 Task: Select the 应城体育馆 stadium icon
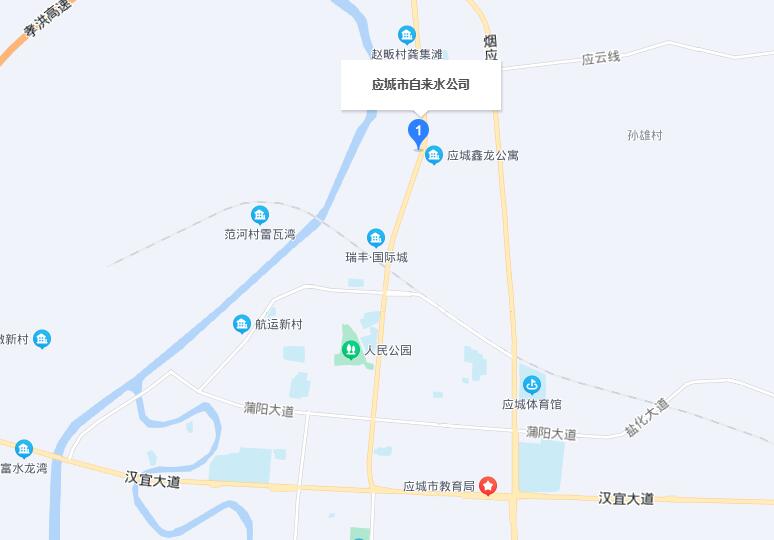[532, 384]
